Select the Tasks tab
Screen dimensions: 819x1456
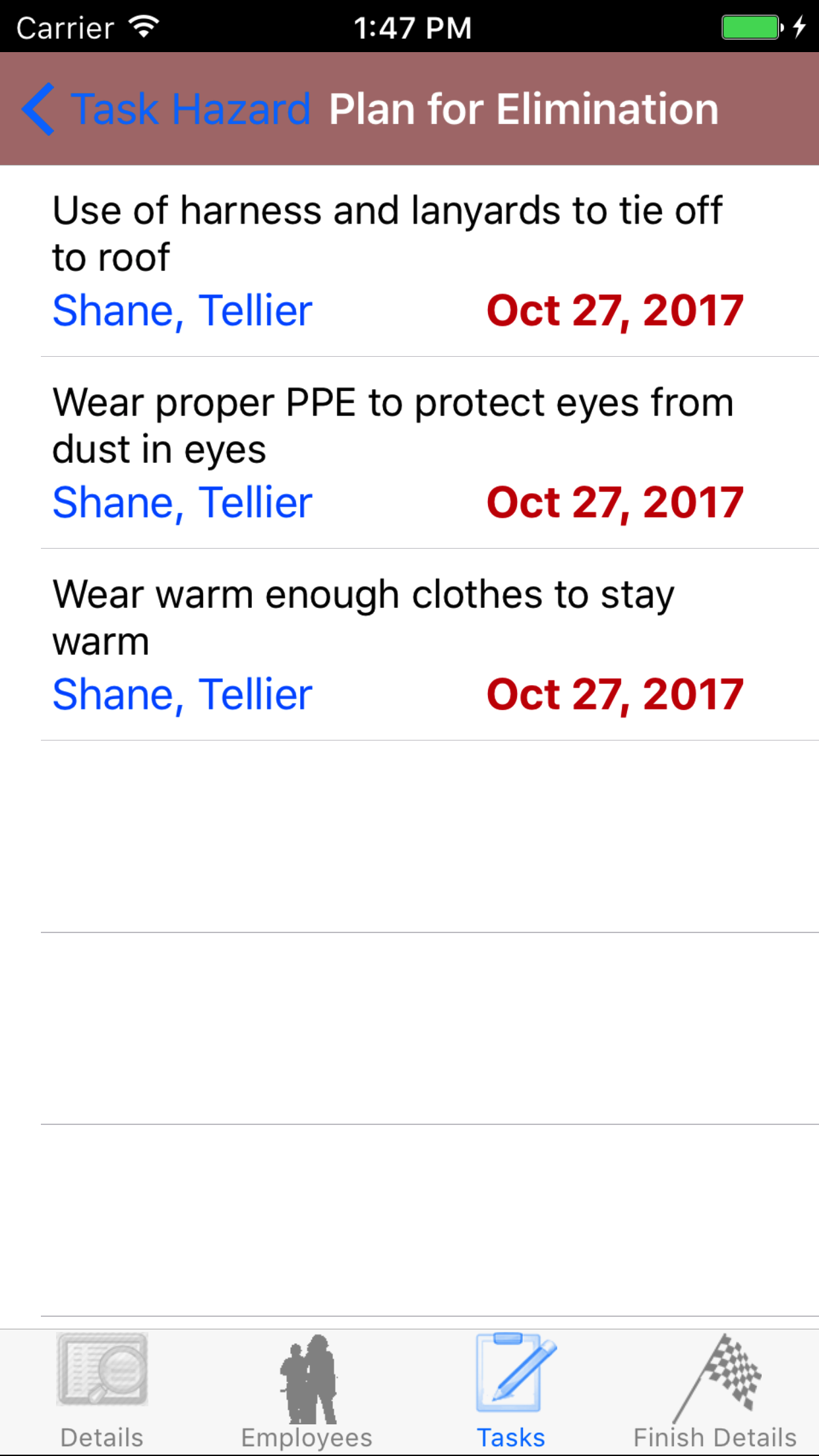(511, 1393)
